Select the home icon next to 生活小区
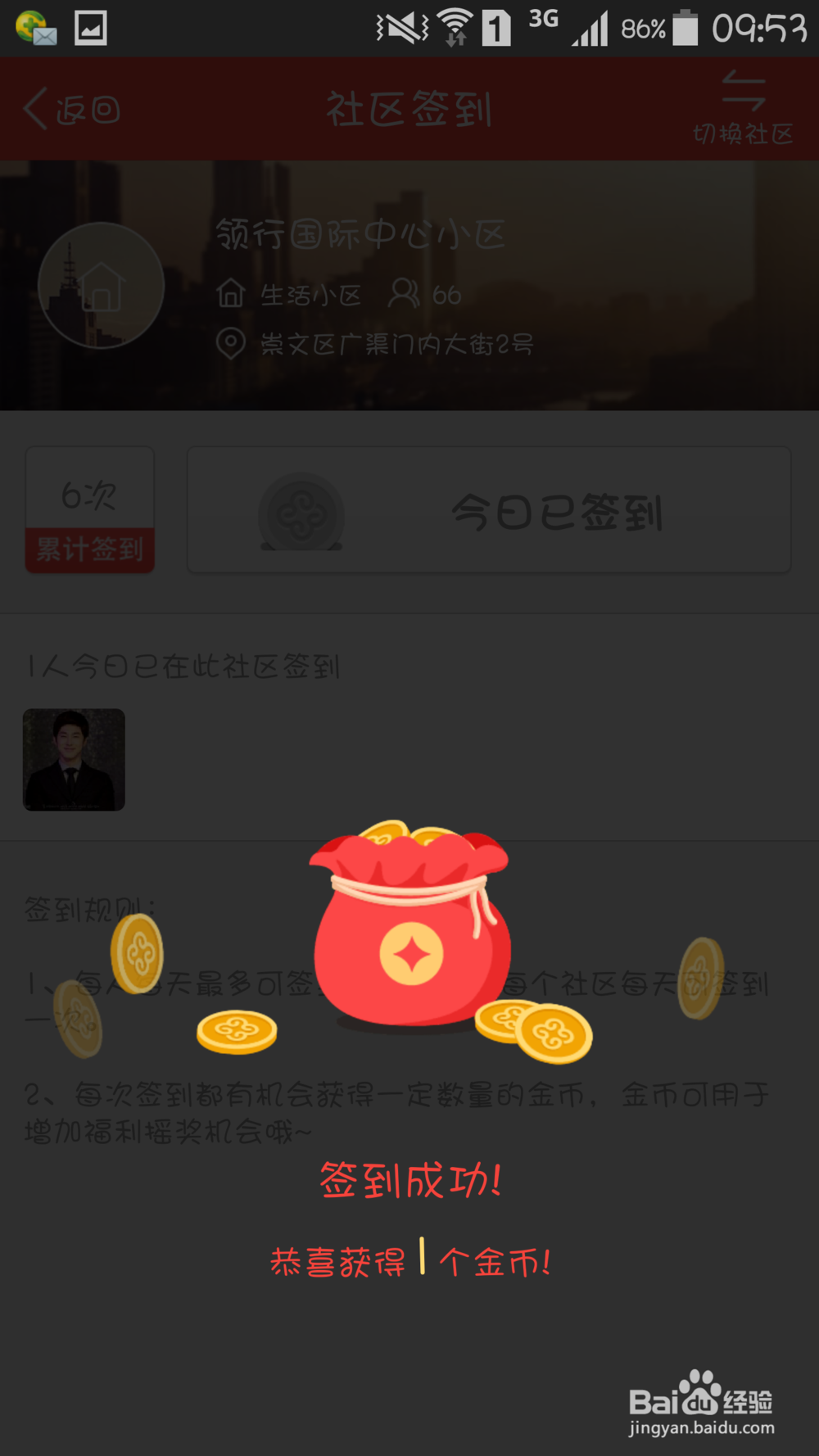819x1456 pixels. [232, 294]
